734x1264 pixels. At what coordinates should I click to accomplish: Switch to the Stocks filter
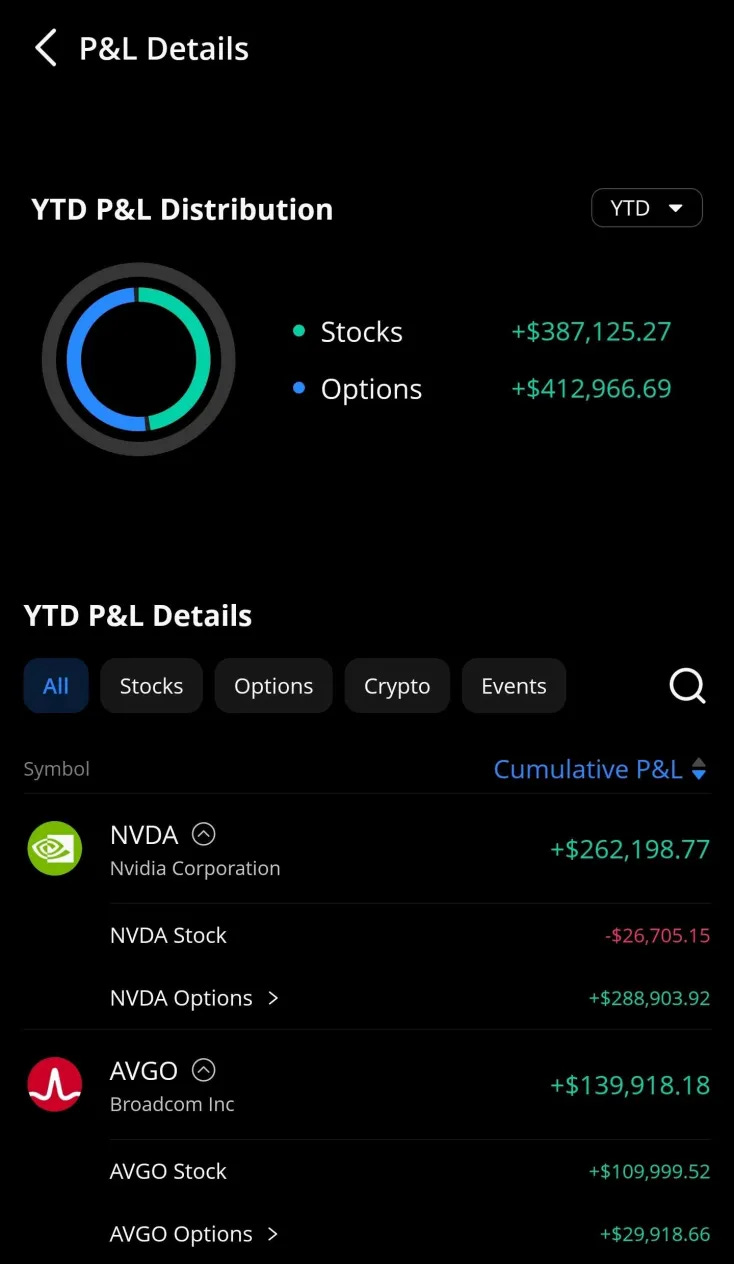(151, 686)
